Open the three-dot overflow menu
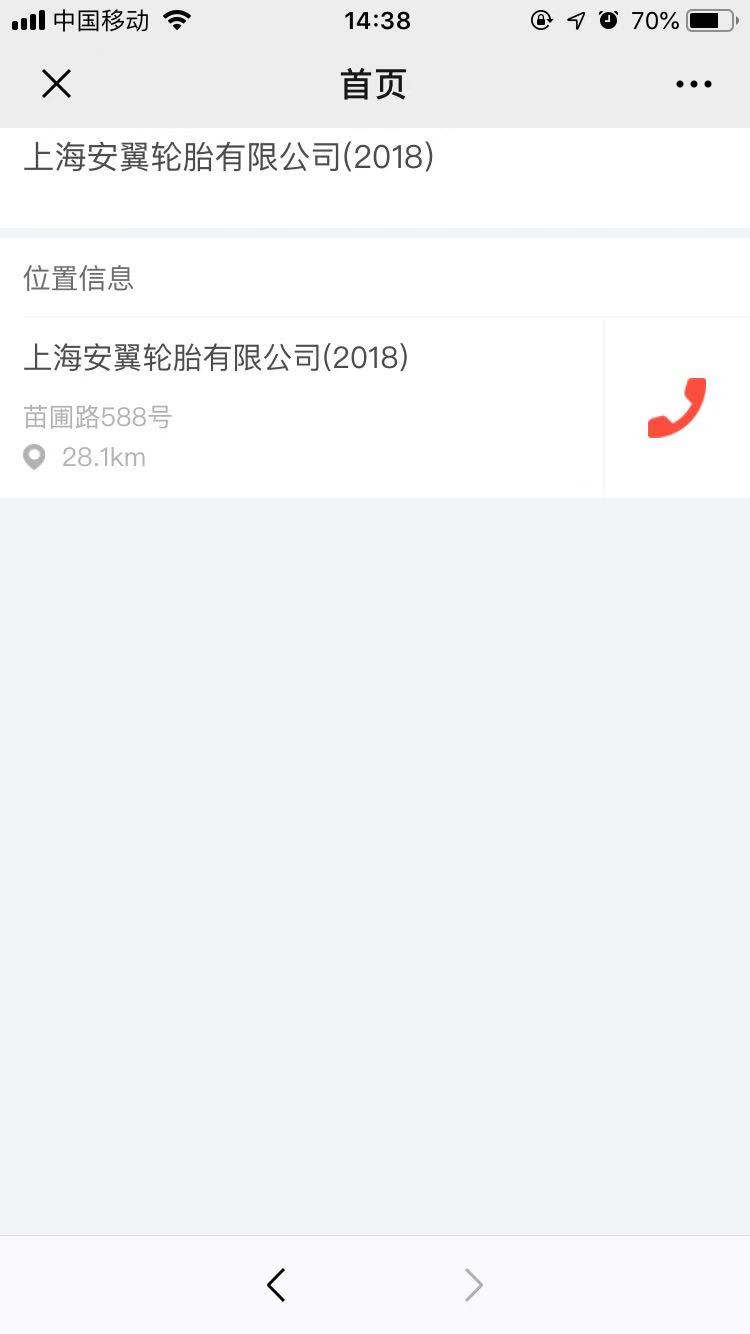This screenshot has height=1334, width=750. pyautogui.click(x=693, y=85)
